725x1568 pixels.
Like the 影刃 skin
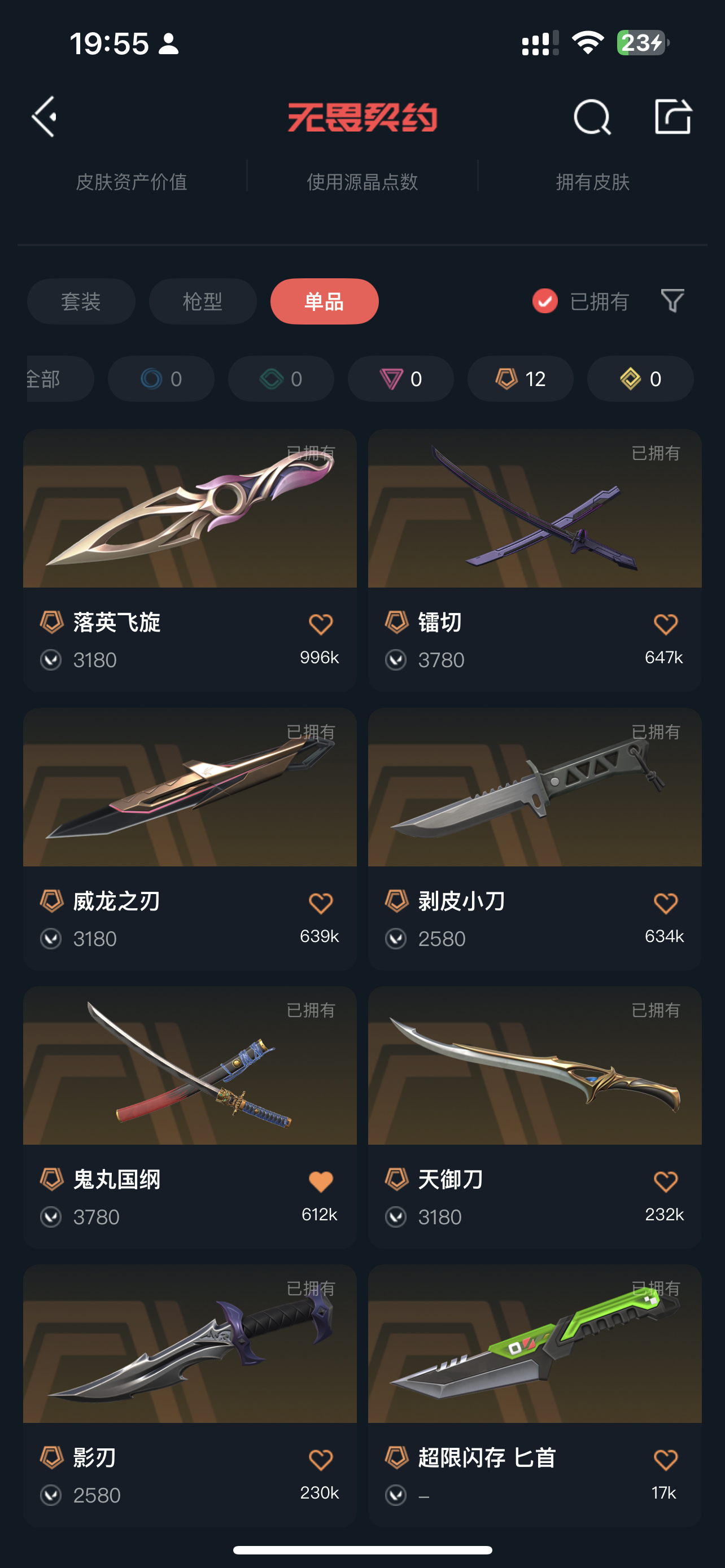[x=321, y=1460]
